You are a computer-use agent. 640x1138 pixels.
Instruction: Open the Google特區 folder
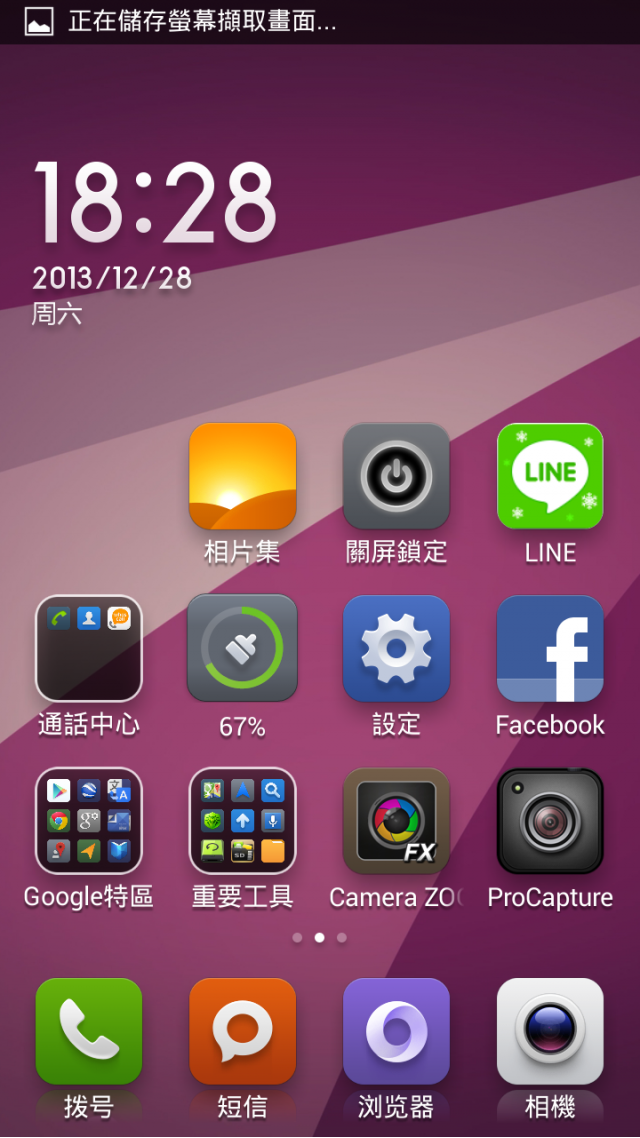(x=89, y=821)
